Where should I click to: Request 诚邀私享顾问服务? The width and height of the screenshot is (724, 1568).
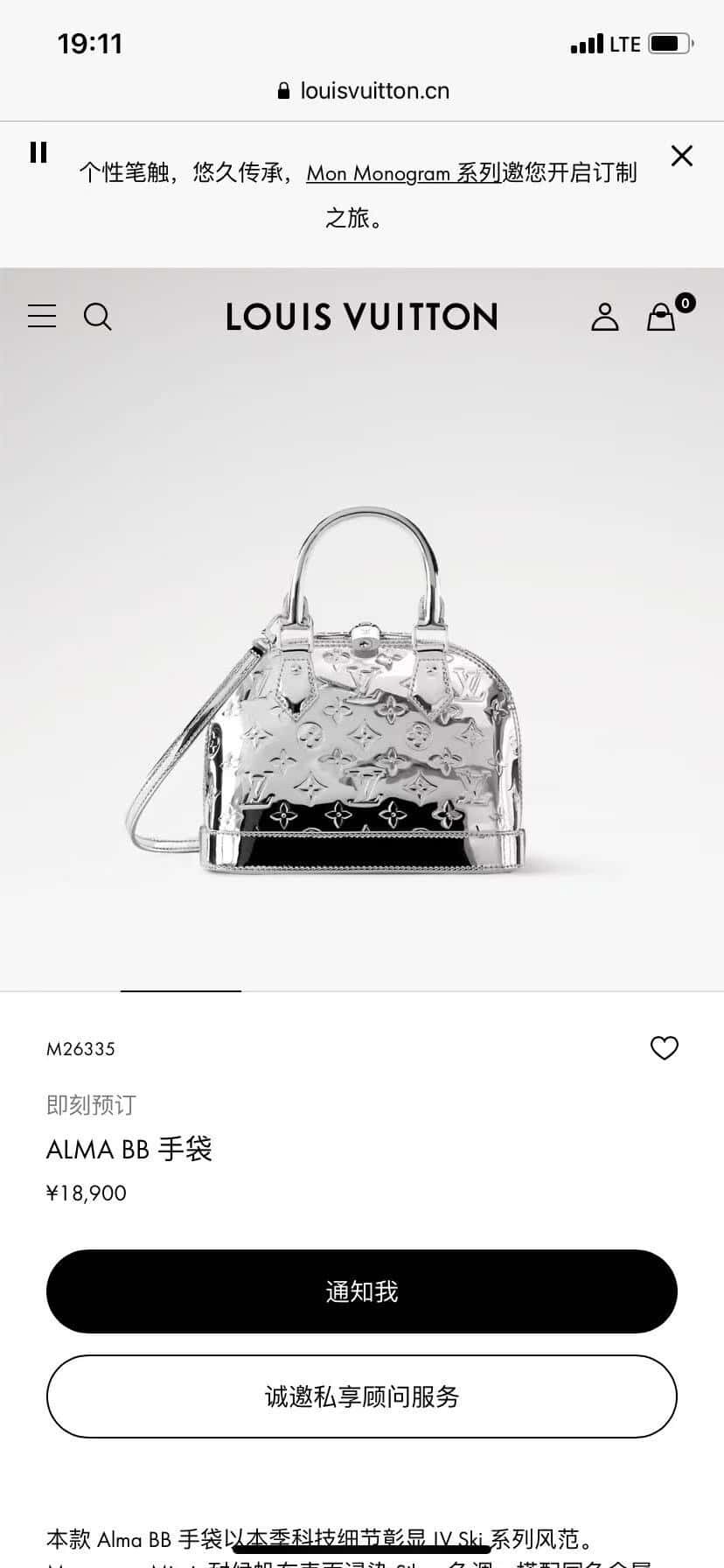pos(361,1396)
